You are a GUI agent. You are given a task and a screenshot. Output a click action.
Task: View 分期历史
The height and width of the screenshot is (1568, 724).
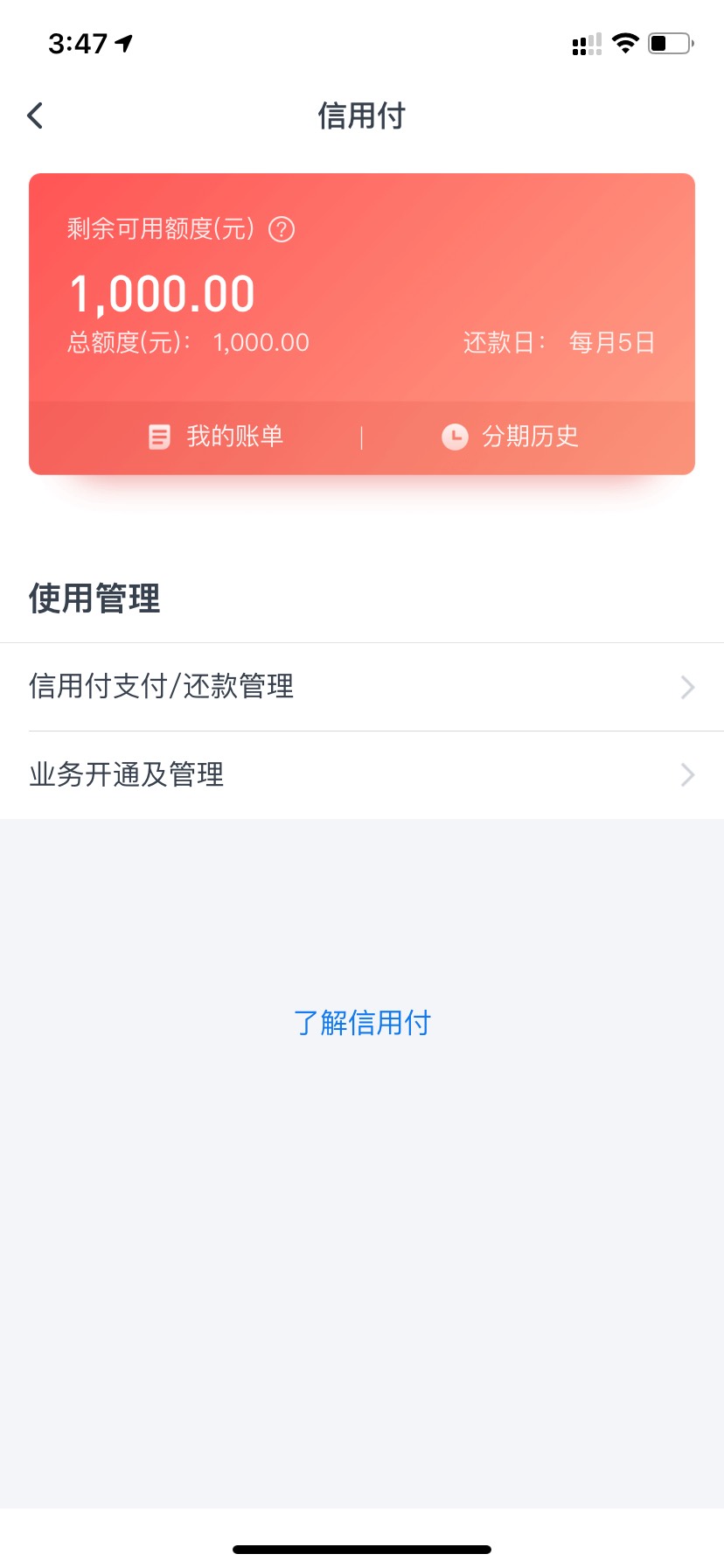[510, 436]
